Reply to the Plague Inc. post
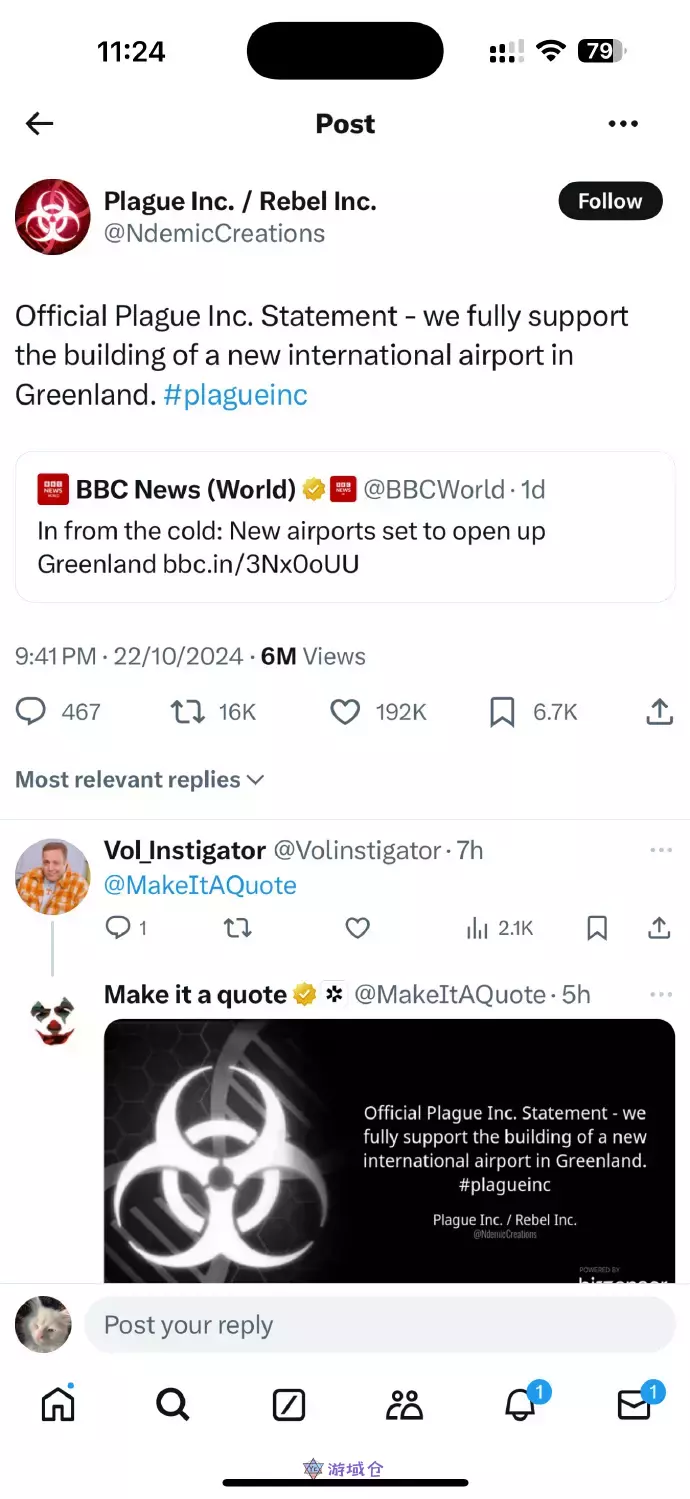Screen dimensions: 690x1499 (32, 712)
